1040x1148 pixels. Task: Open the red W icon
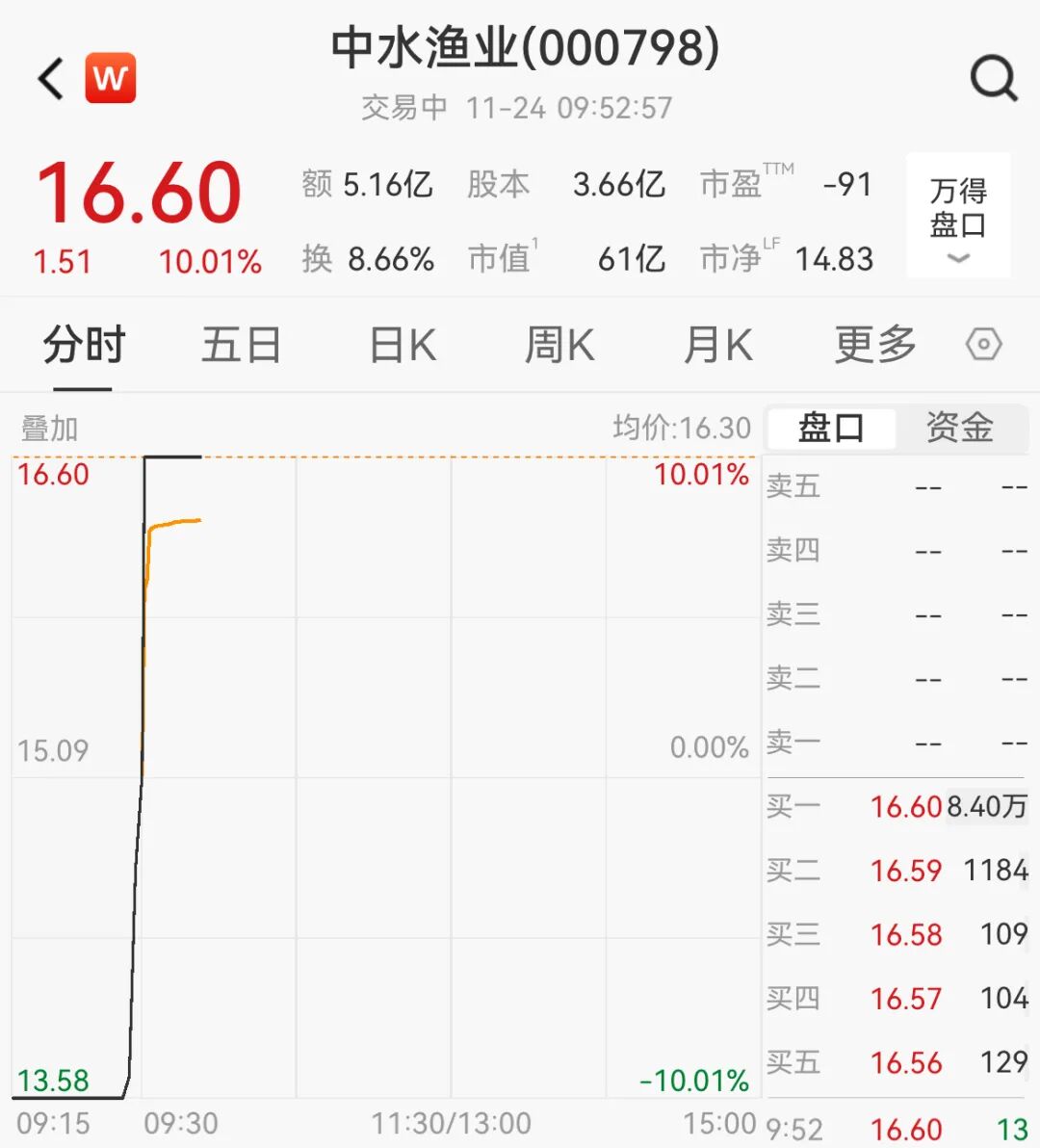[x=111, y=78]
